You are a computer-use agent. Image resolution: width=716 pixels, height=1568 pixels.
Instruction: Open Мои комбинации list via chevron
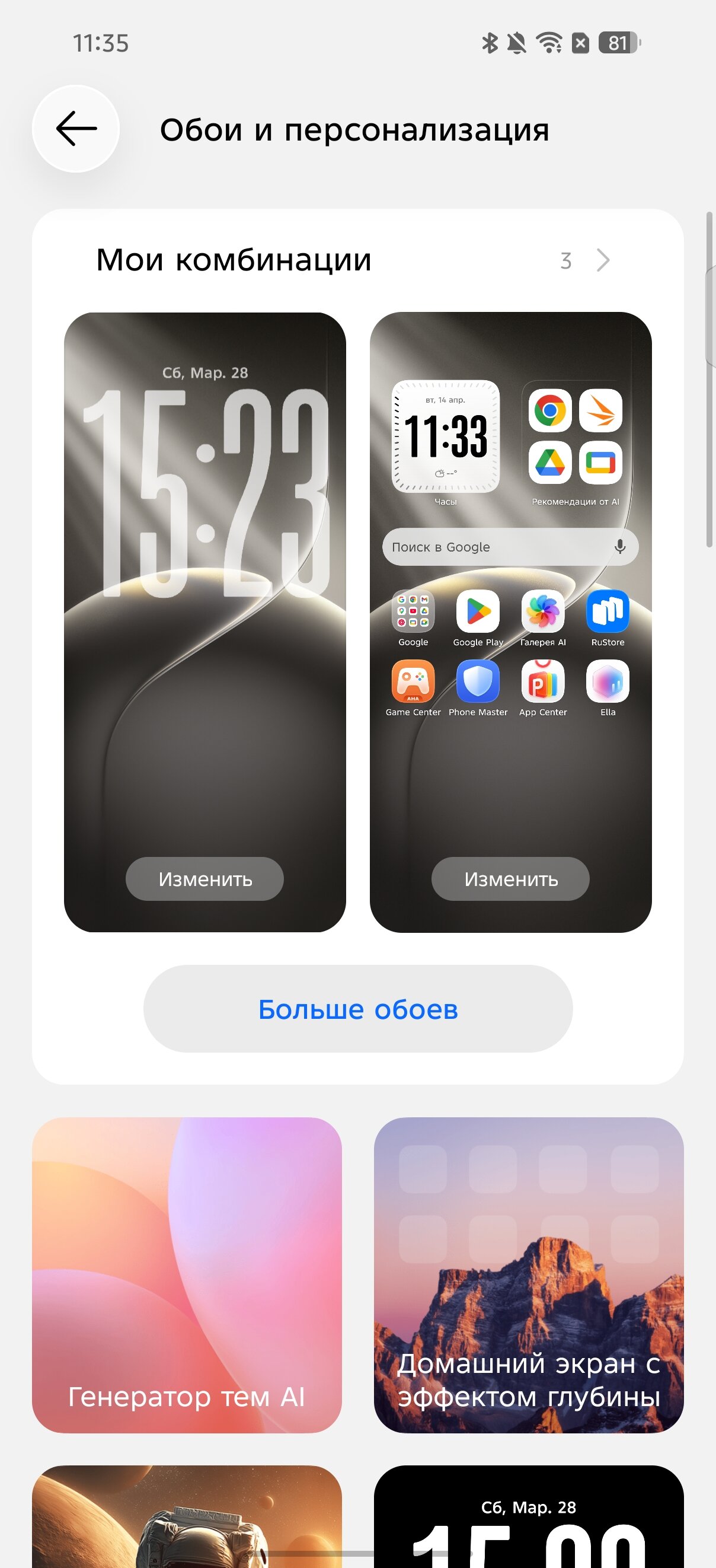(x=602, y=260)
